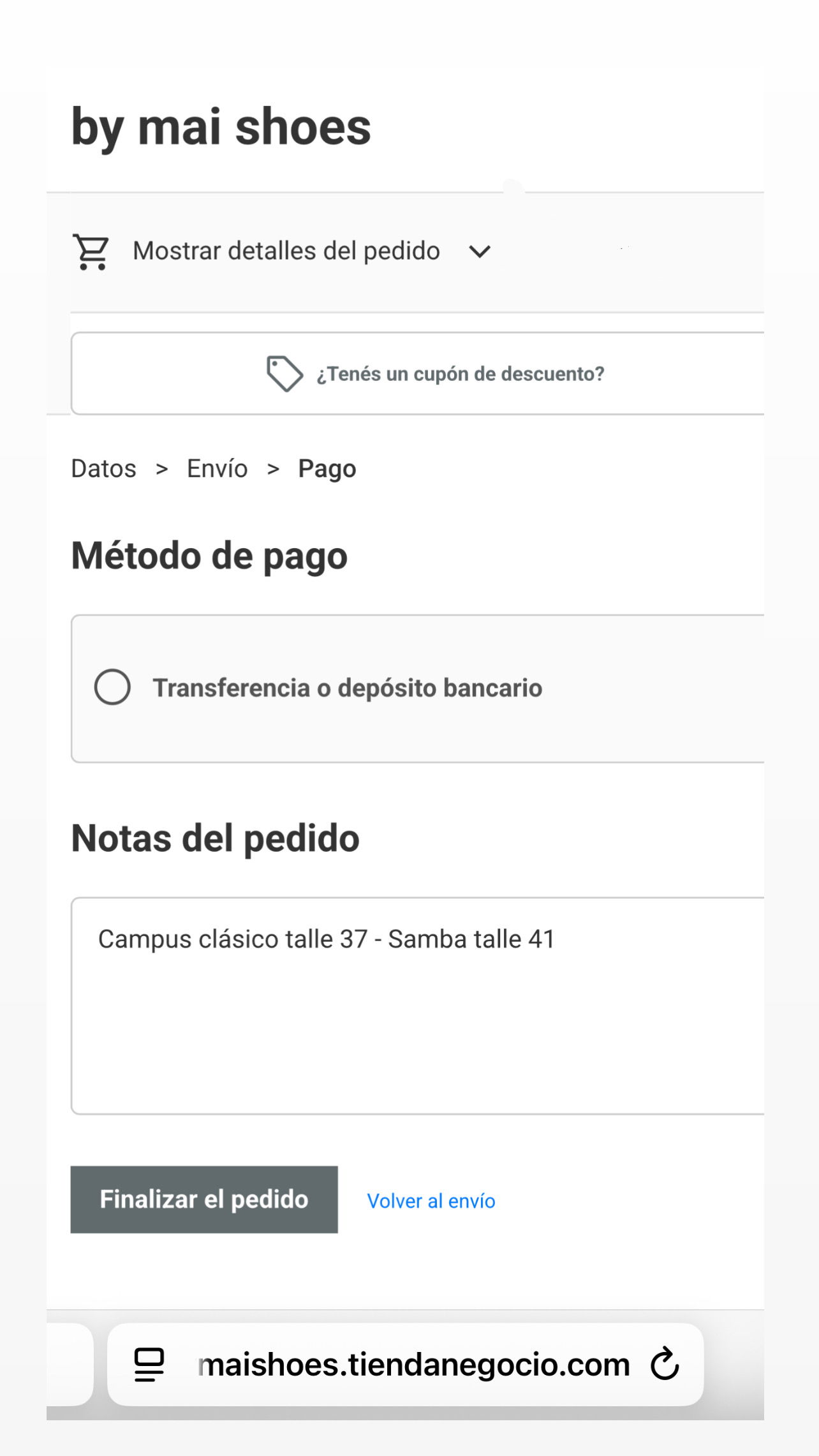Follow the Volver al envío link
This screenshot has width=819, height=1456.
tap(431, 1201)
